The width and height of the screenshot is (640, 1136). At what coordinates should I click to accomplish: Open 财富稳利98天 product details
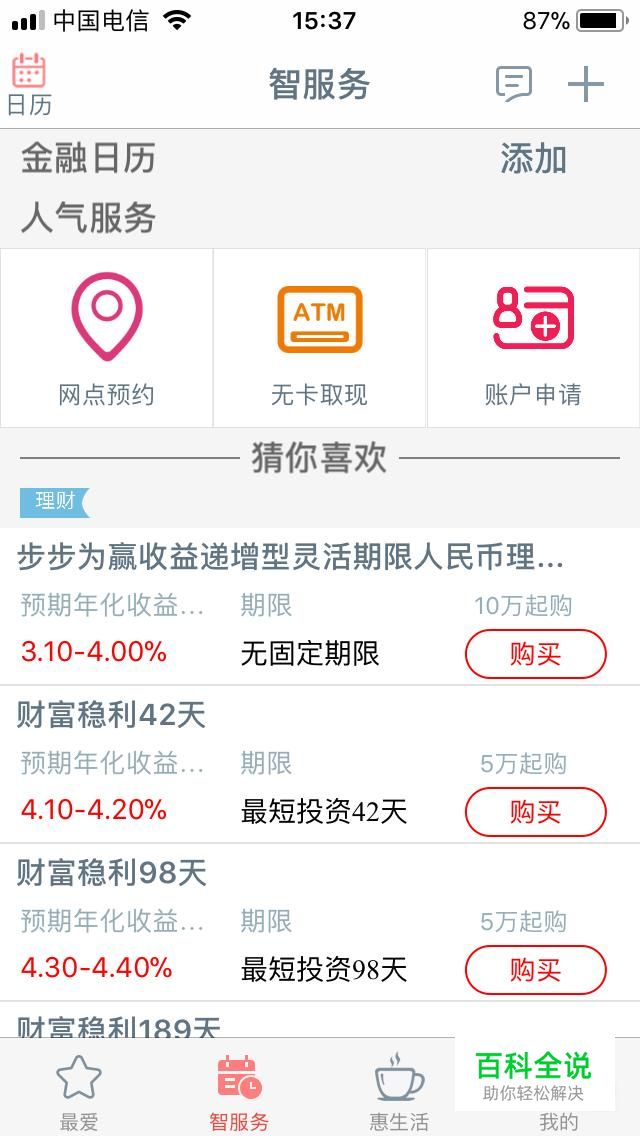[x=112, y=874]
